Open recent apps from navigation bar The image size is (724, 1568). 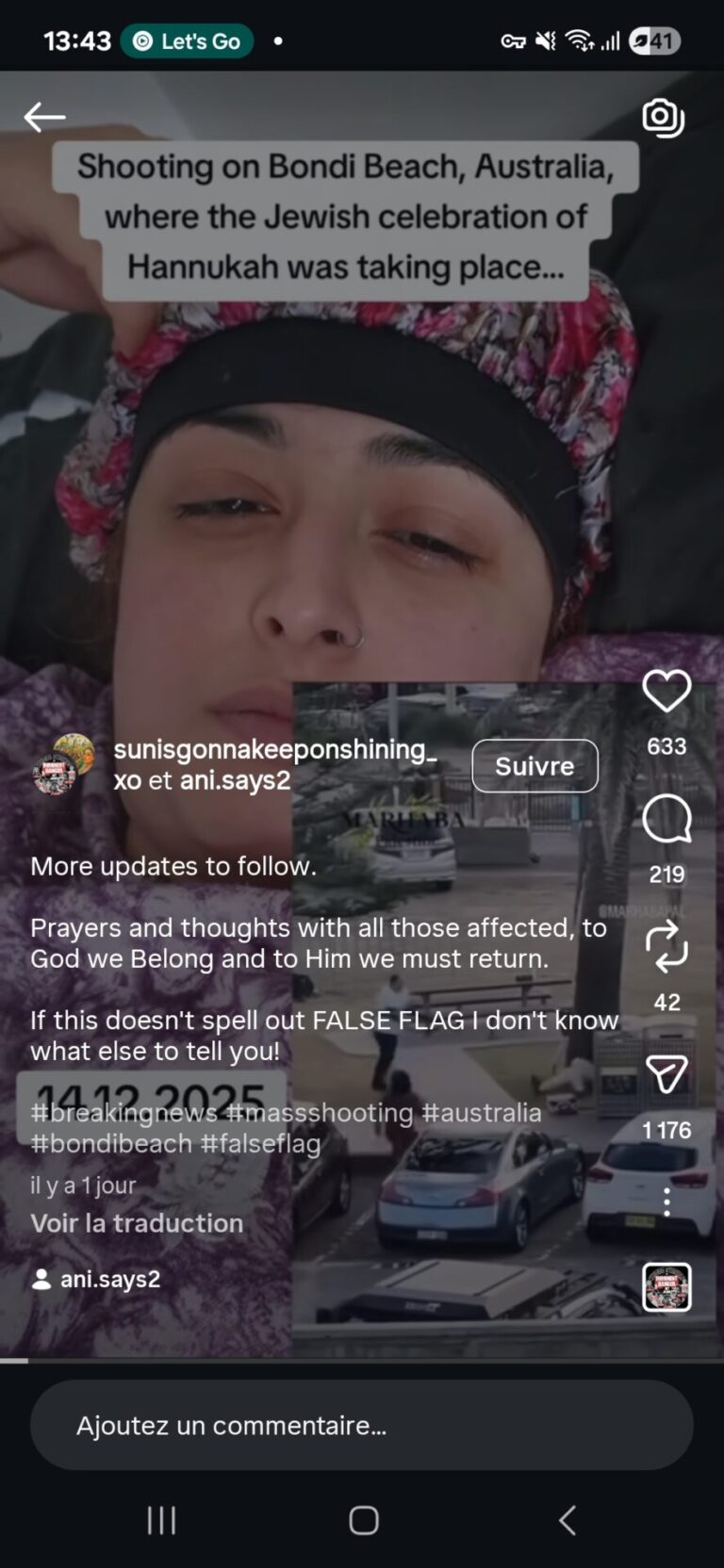pos(161,1520)
